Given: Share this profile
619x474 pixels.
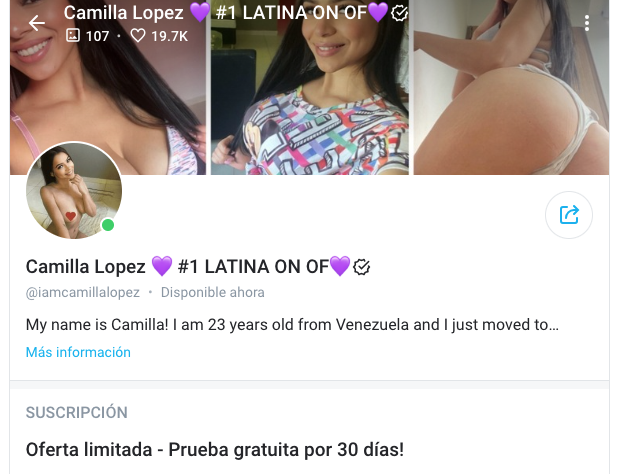Looking at the screenshot, I should [x=569, y=214].
